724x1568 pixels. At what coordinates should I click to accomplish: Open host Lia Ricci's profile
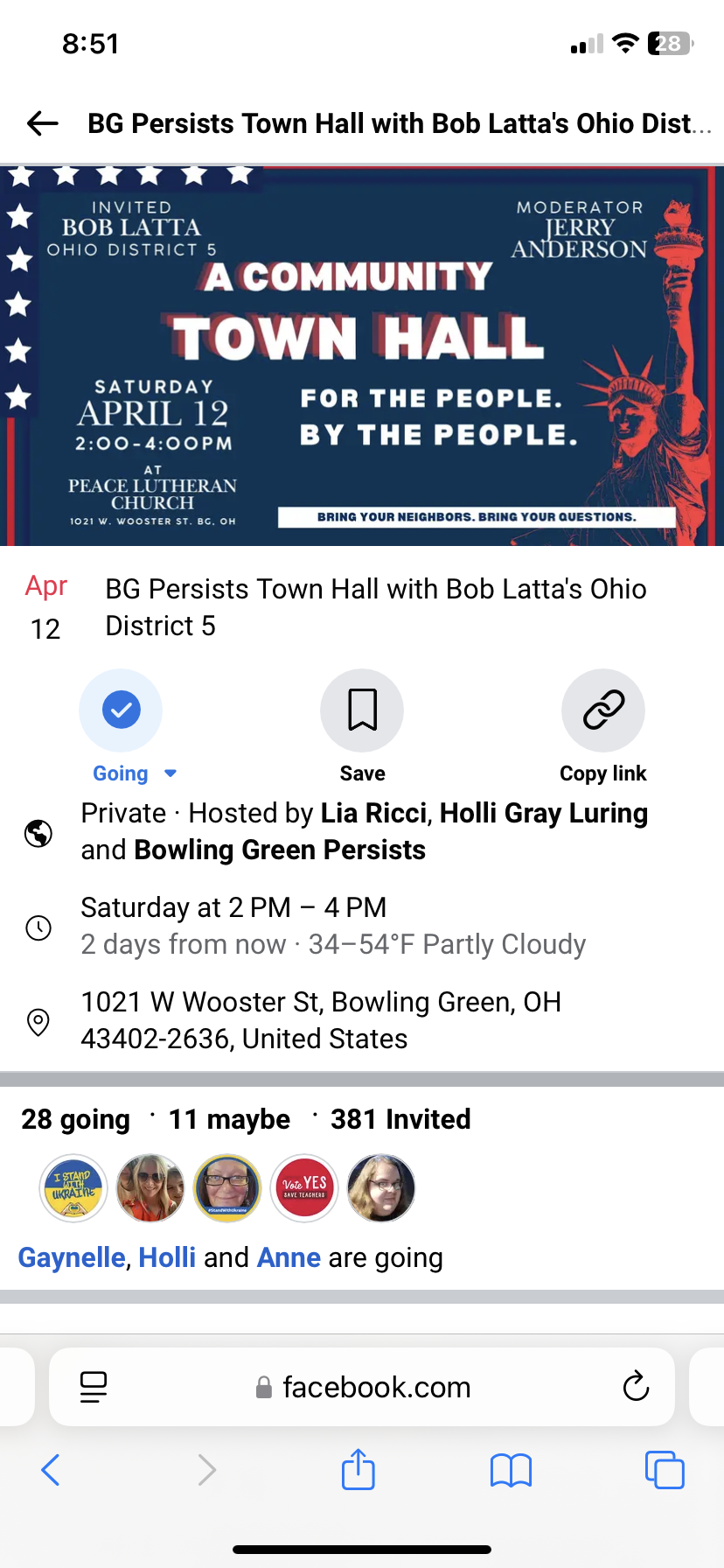(374, 813)
